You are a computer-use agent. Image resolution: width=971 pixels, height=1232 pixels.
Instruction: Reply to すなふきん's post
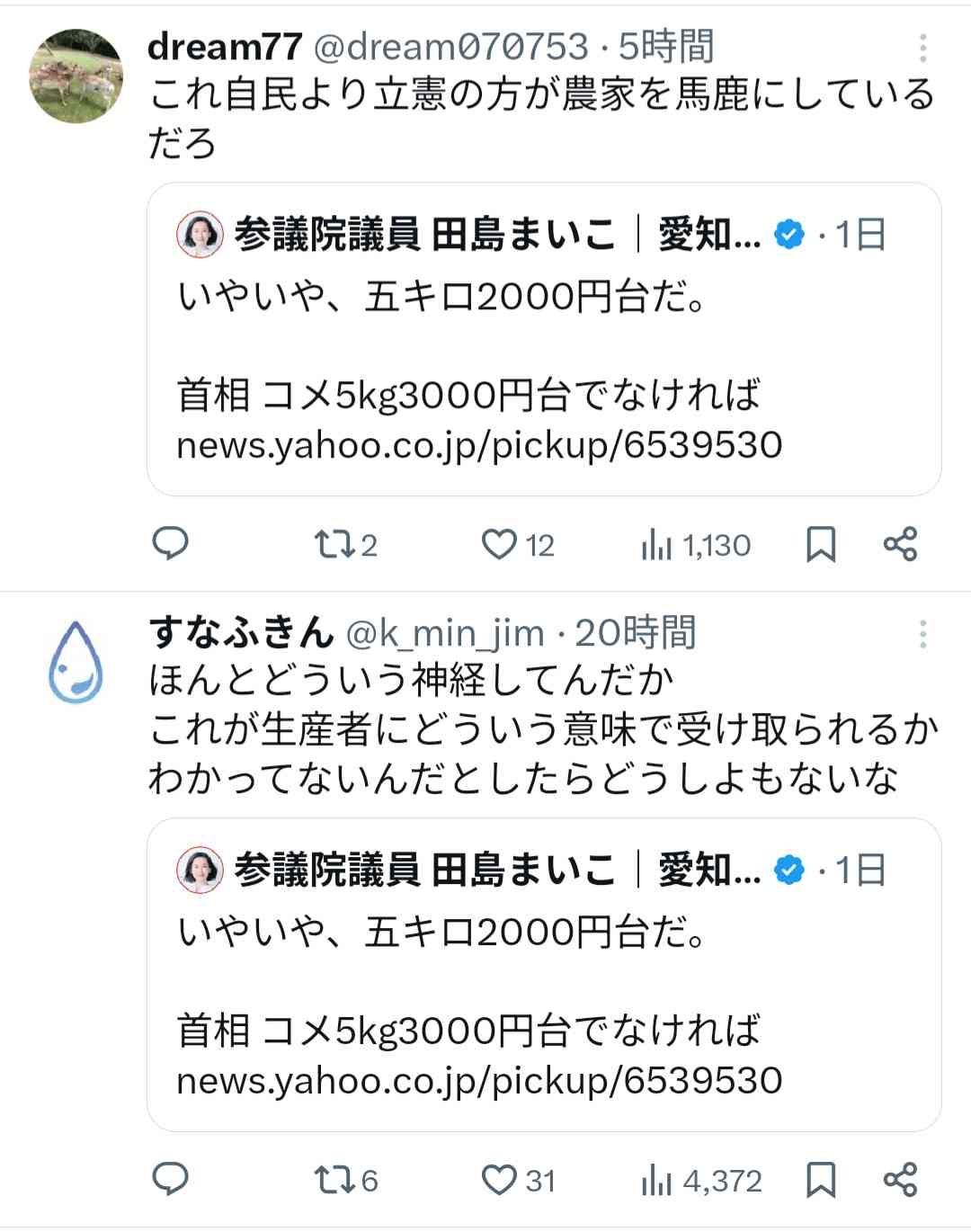tap(171, 1179)
